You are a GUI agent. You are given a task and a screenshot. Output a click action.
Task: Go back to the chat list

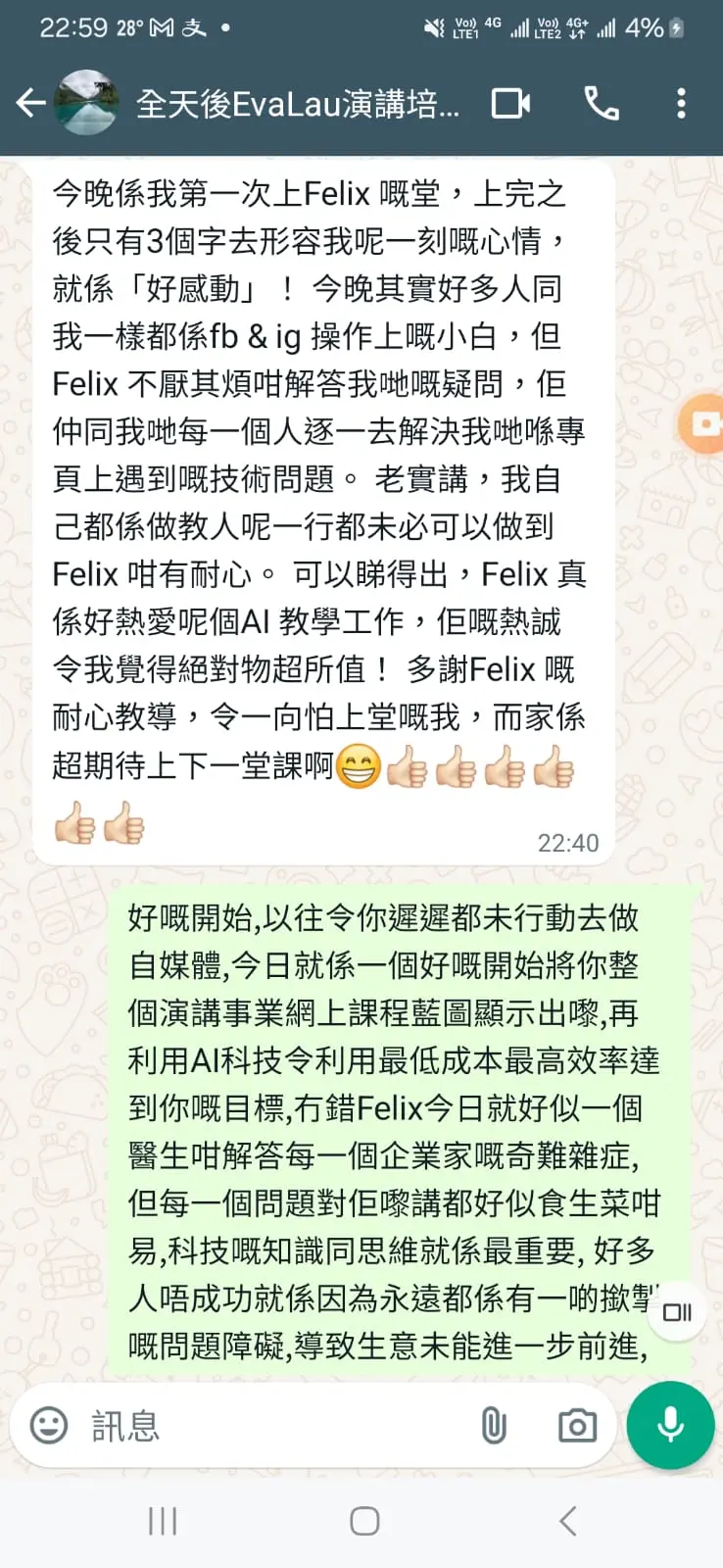click(x=30, y=103)
